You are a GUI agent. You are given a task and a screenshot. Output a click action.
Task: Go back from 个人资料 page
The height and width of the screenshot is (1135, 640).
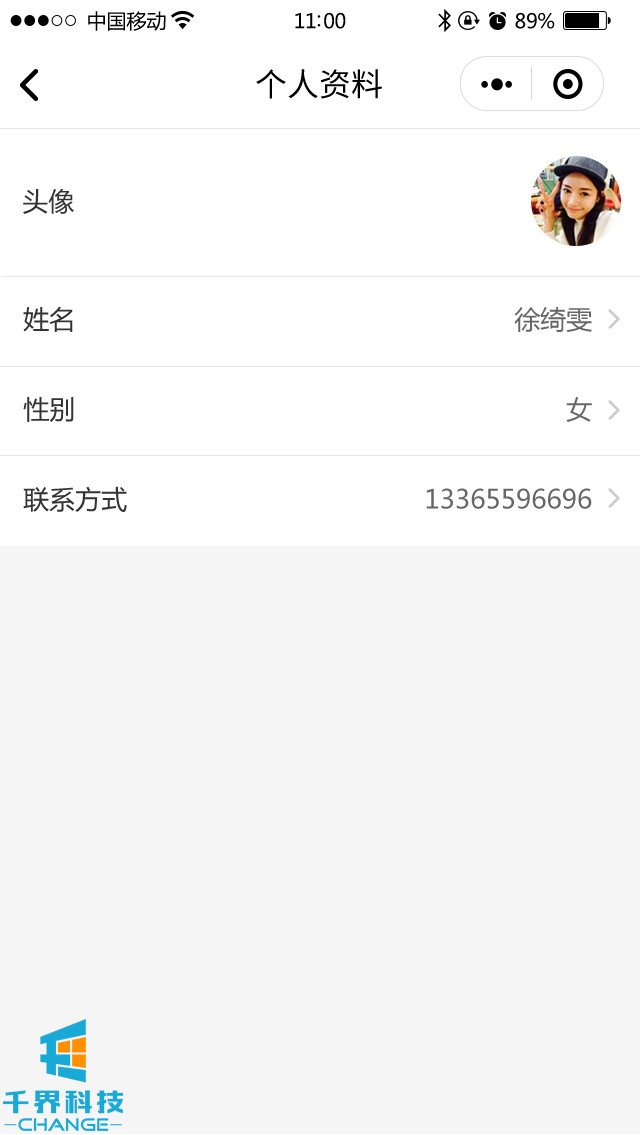coord(30,85)
